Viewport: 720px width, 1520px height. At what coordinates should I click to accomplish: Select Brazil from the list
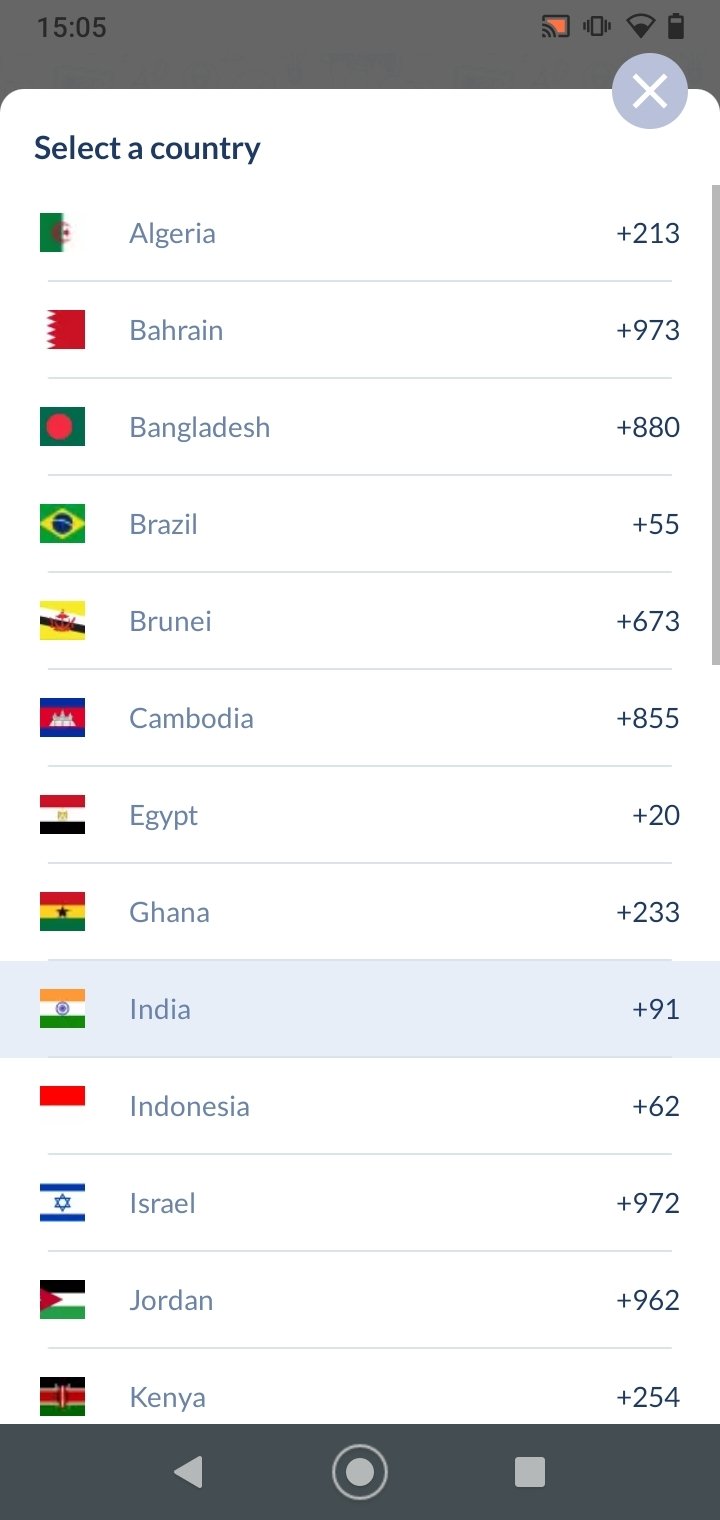pos(360,524)
